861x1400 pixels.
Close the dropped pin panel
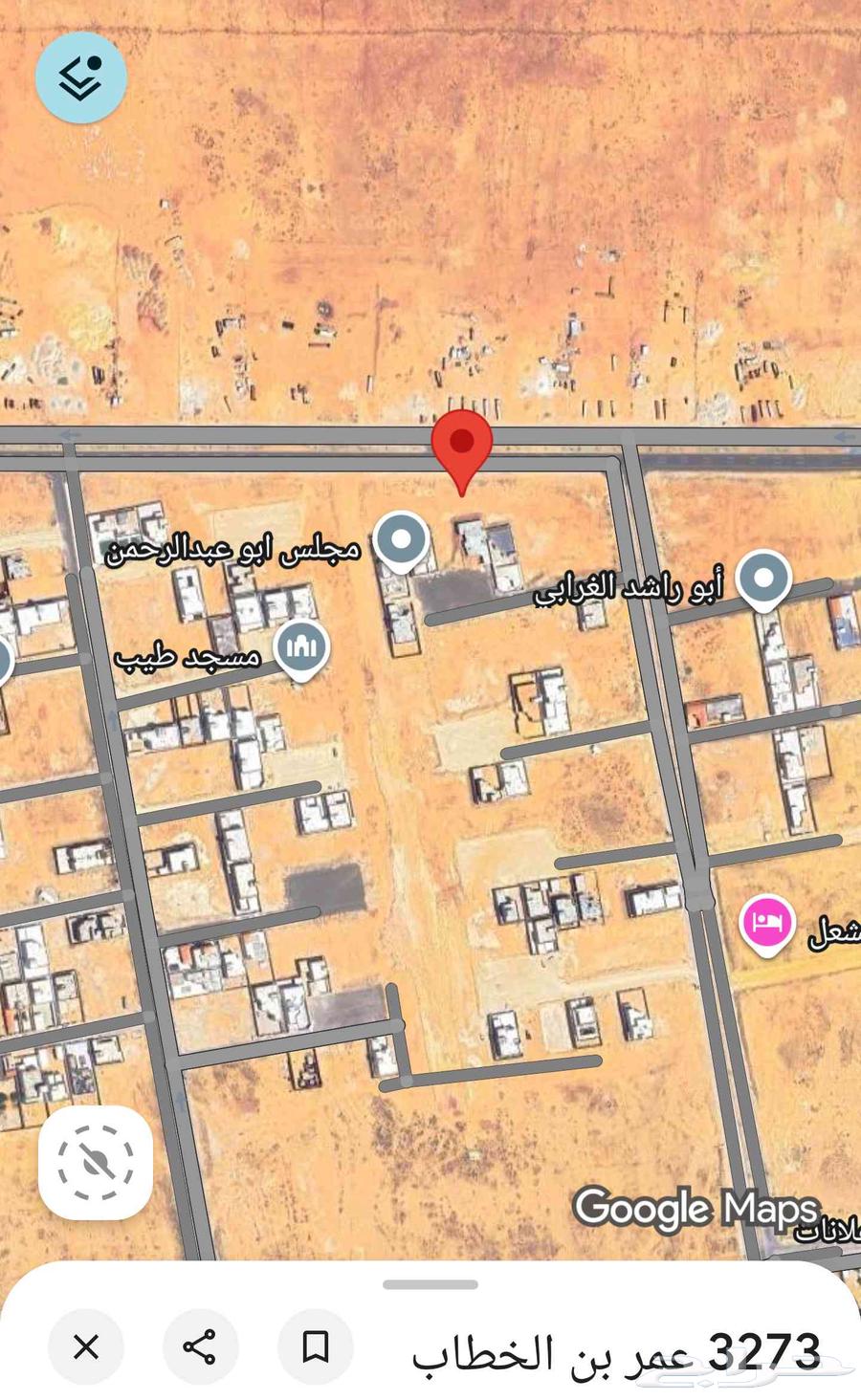[x=86, y=1346]
